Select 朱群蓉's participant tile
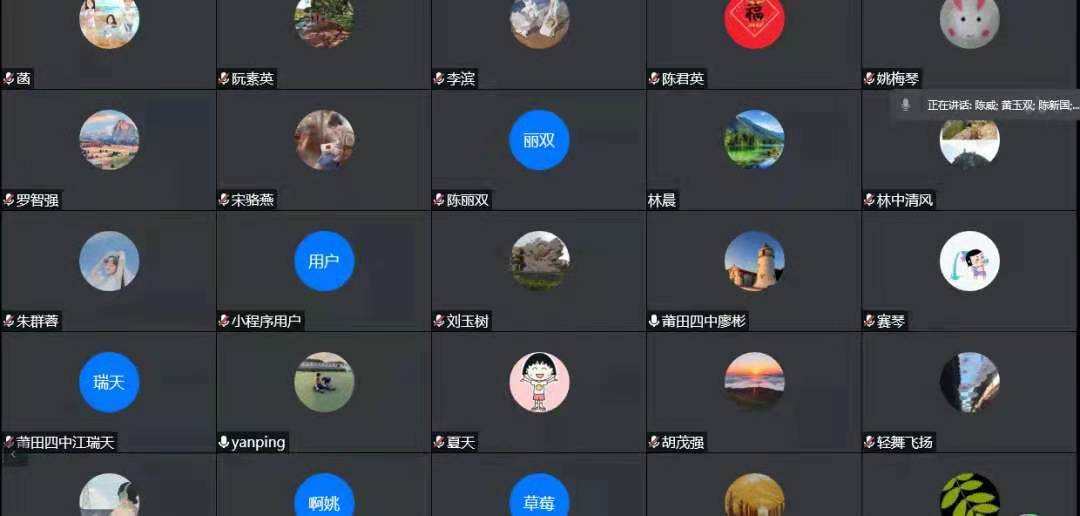Image resolution: width=1080 pixels, height=516 pixels. (108, 270)
